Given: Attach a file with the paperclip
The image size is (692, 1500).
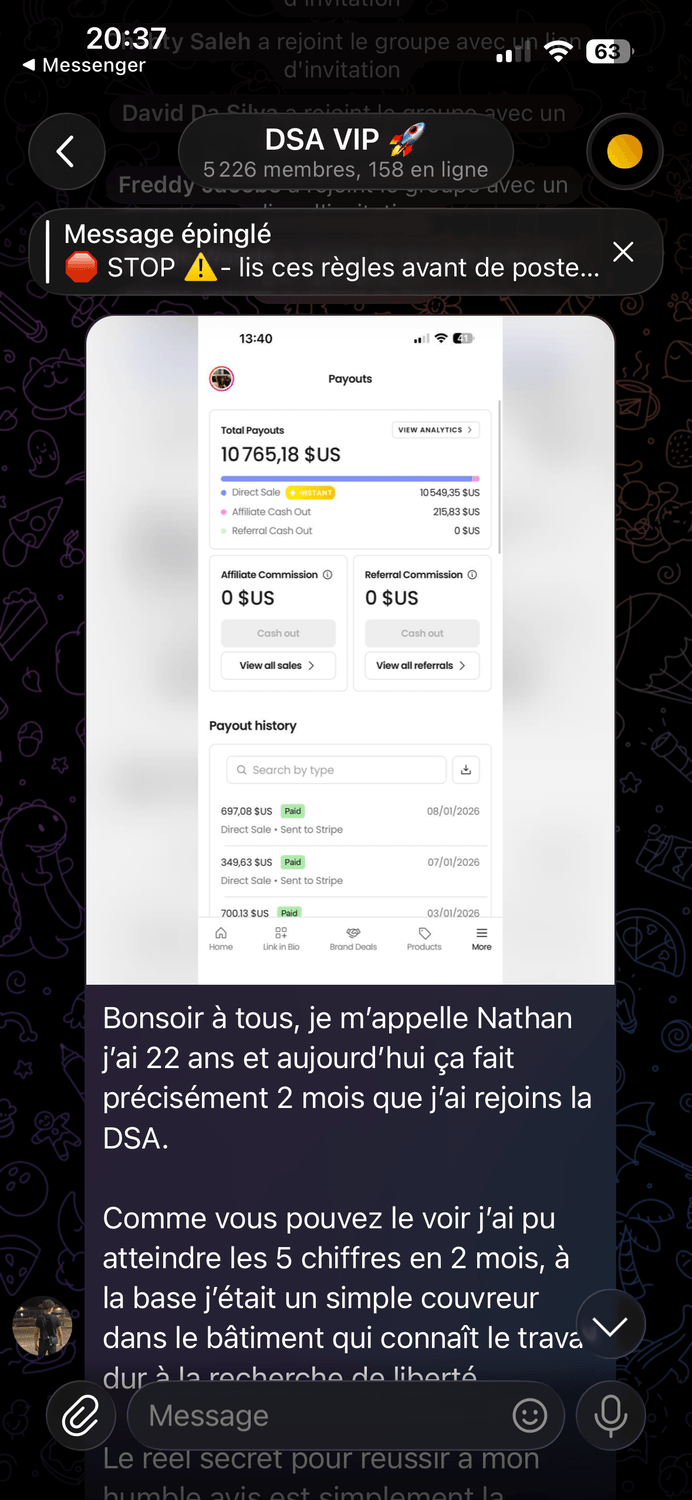Looking at the screenshot, I should (x=81, y=1416).
